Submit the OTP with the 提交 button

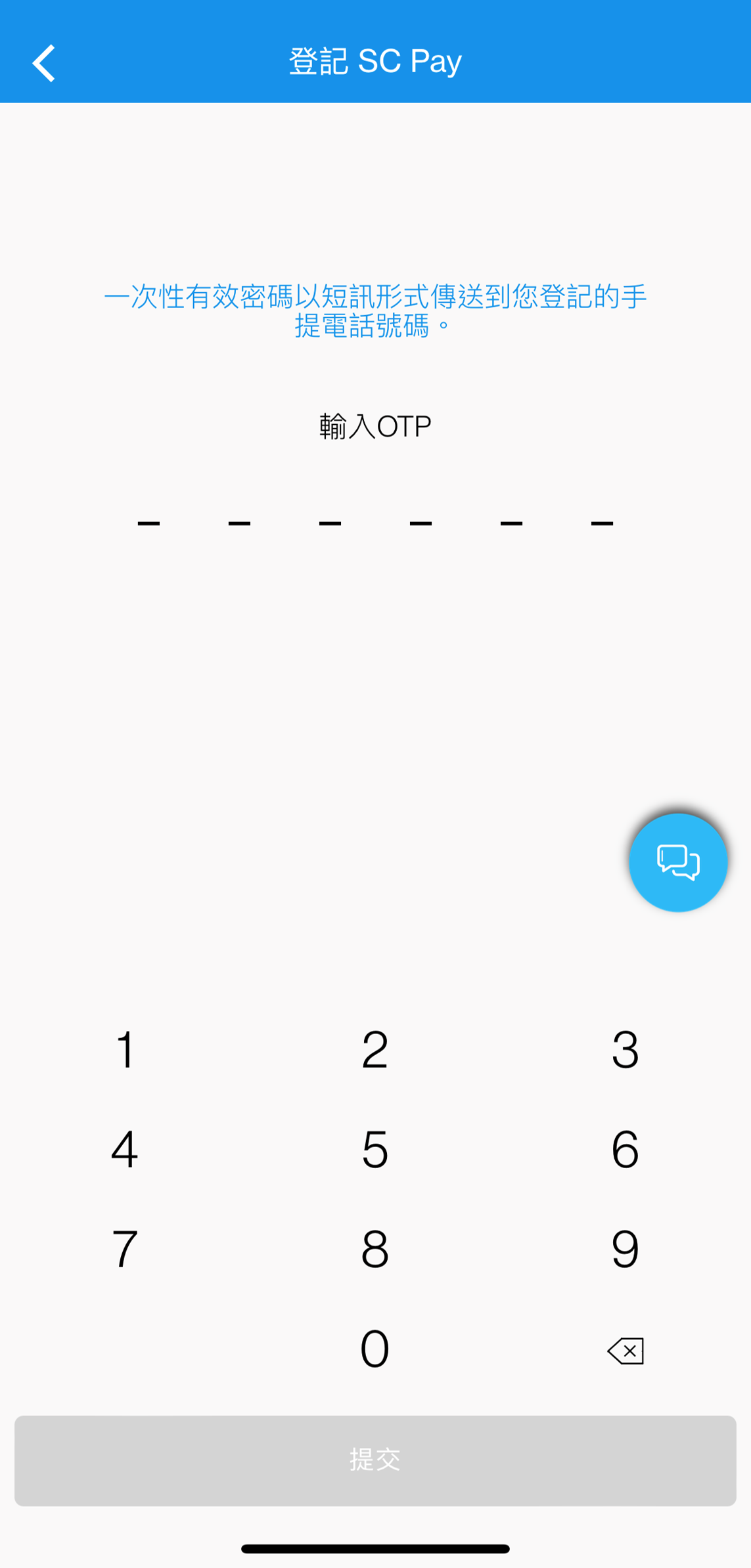point(375,1460)
